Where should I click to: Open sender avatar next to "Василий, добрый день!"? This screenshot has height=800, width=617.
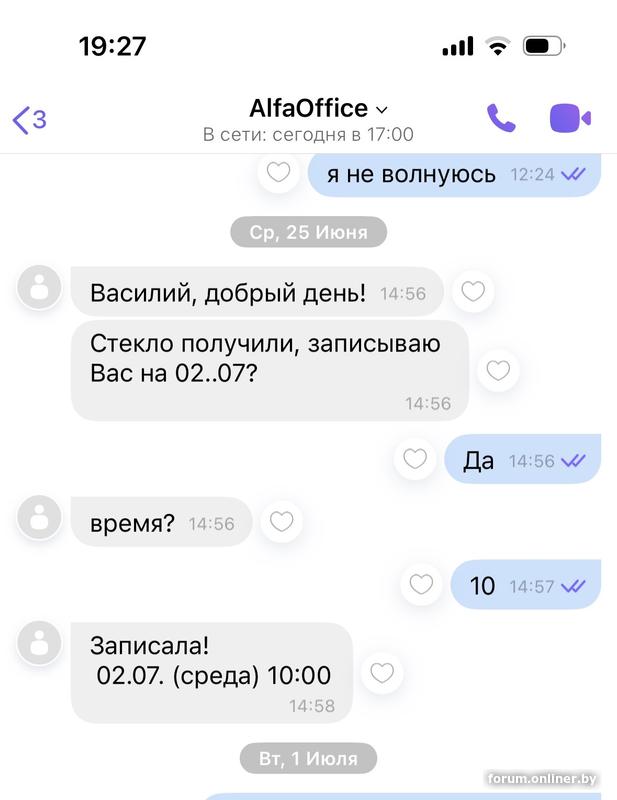coord(40,290)
